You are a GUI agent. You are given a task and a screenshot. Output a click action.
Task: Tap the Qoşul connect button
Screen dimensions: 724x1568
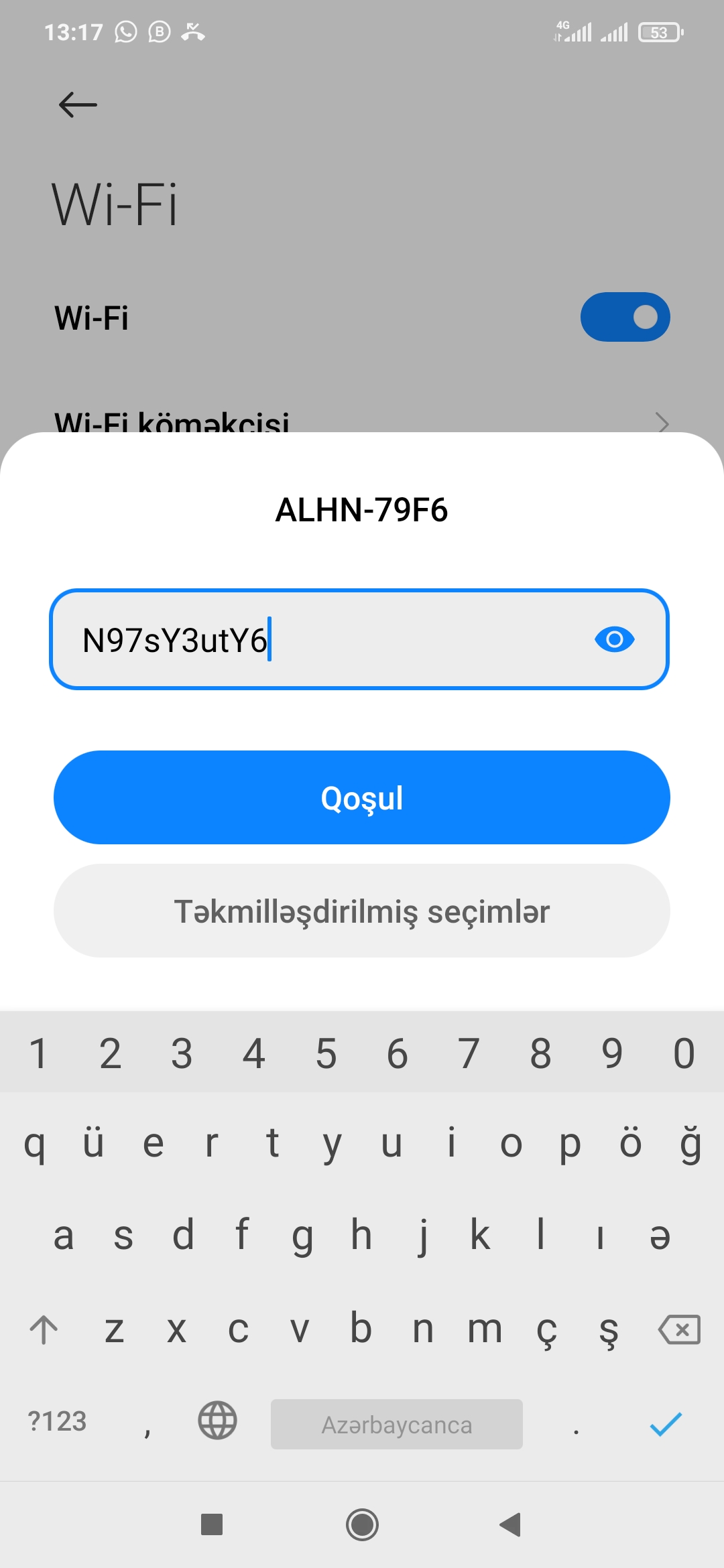pos(362,797)
